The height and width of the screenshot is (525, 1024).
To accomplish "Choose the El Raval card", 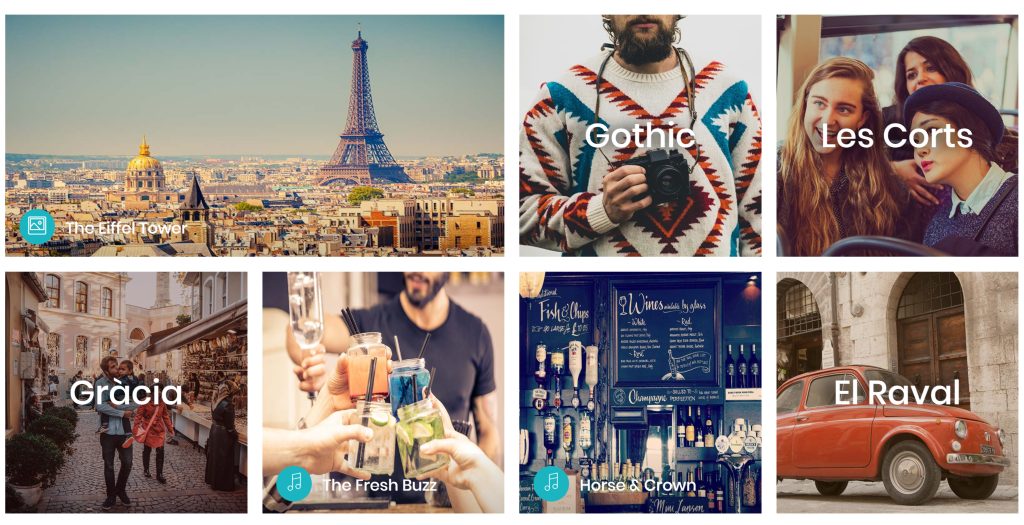I will point(897,392).
